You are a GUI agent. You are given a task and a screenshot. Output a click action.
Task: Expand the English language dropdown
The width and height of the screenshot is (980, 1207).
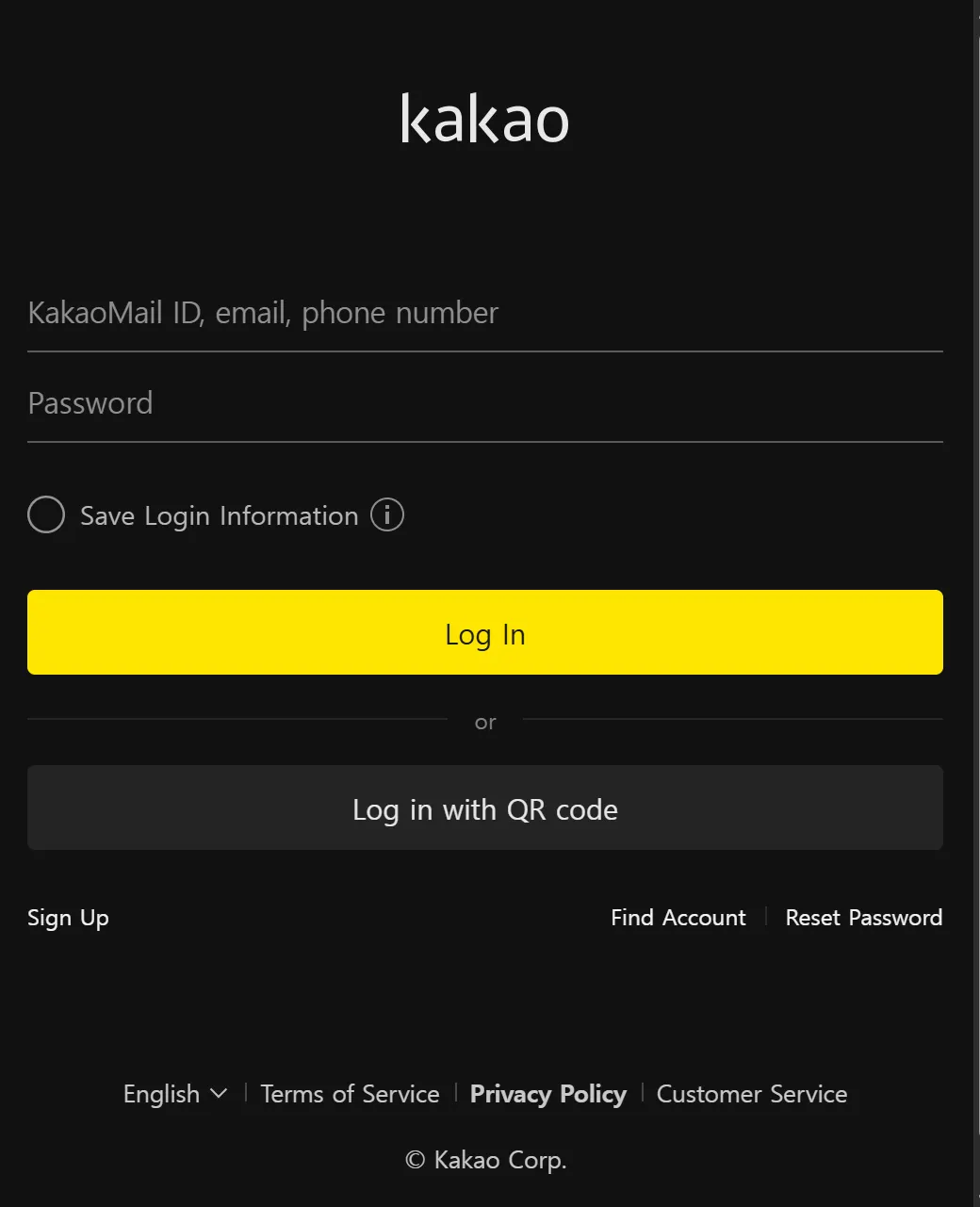pyautogui.click(x=175, y=1094)
